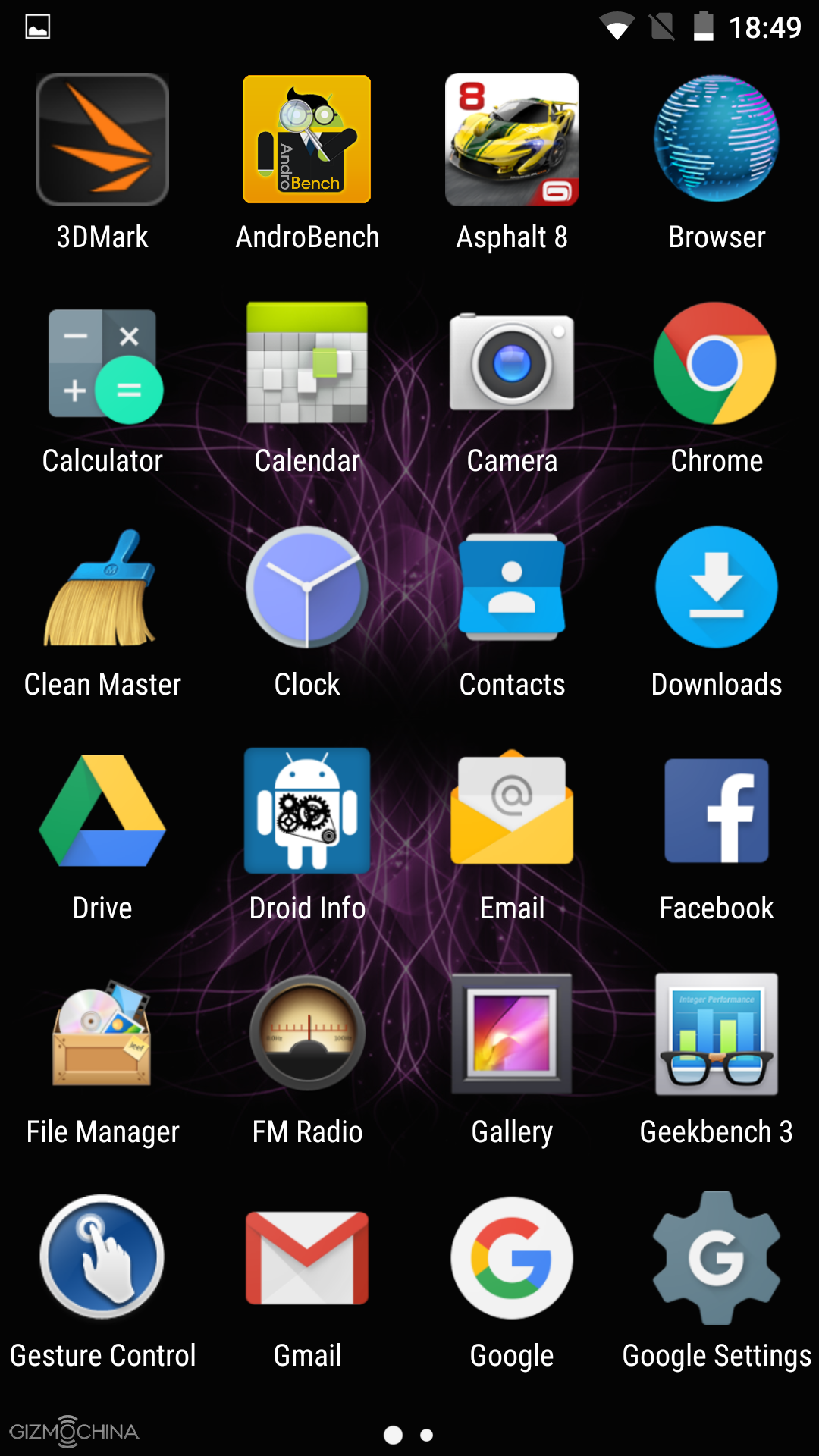Open File Manager
The width and height of the screenshot is (819, 1456).
pyautogui.click(x=102, y=1035)
